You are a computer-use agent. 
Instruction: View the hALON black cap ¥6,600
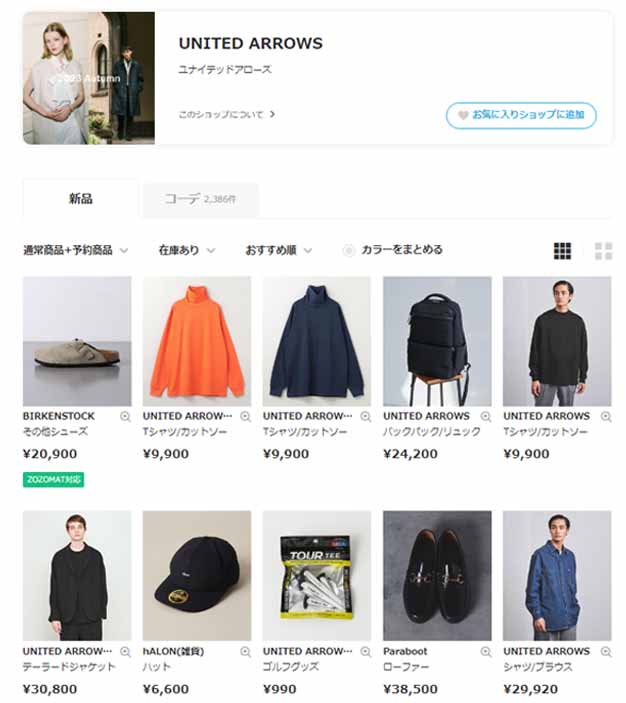(197, 575)
